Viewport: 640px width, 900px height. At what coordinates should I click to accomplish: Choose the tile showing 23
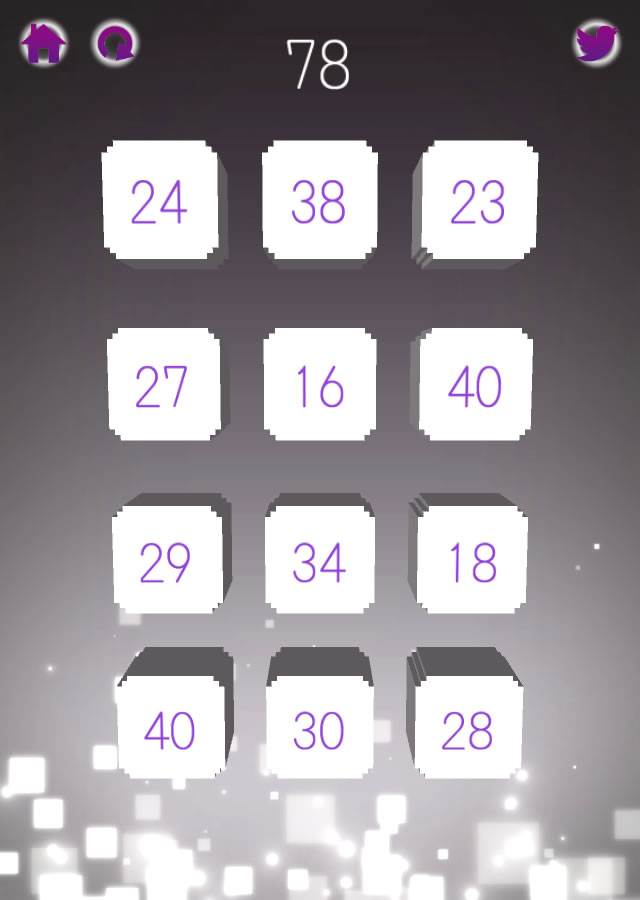click(478, 203)
